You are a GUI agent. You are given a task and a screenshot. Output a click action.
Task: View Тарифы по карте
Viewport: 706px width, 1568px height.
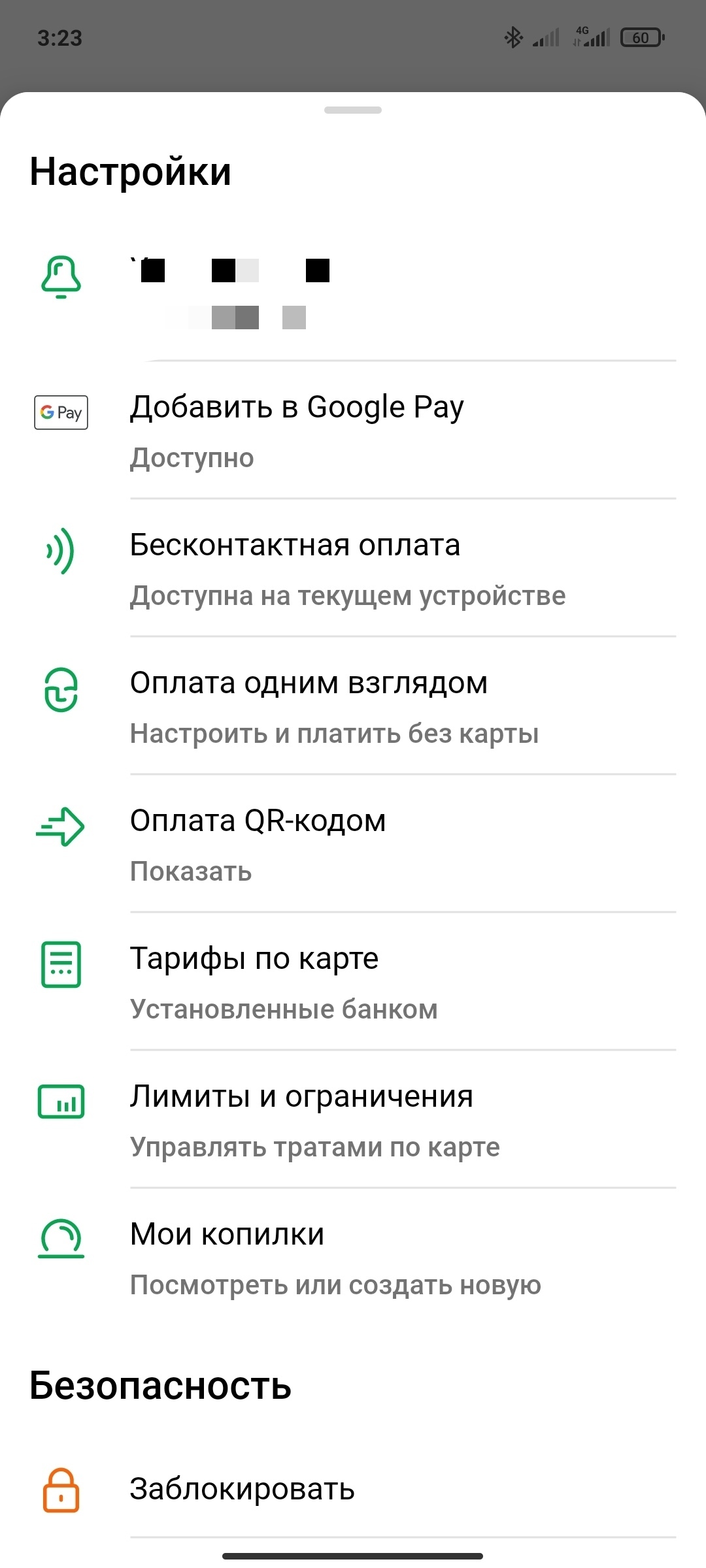tap(353, 981)
